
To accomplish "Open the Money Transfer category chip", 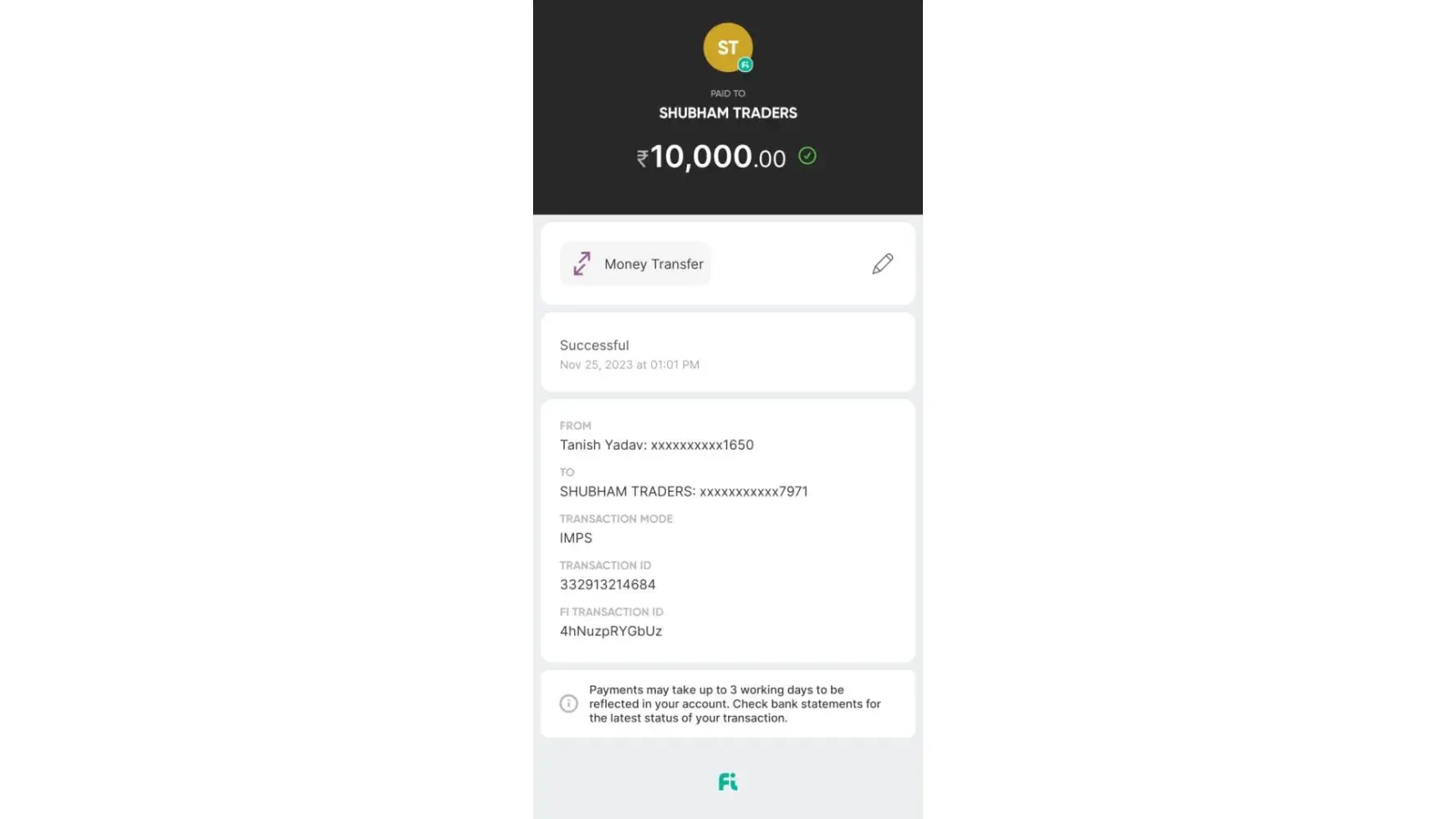I will point(635,264).
